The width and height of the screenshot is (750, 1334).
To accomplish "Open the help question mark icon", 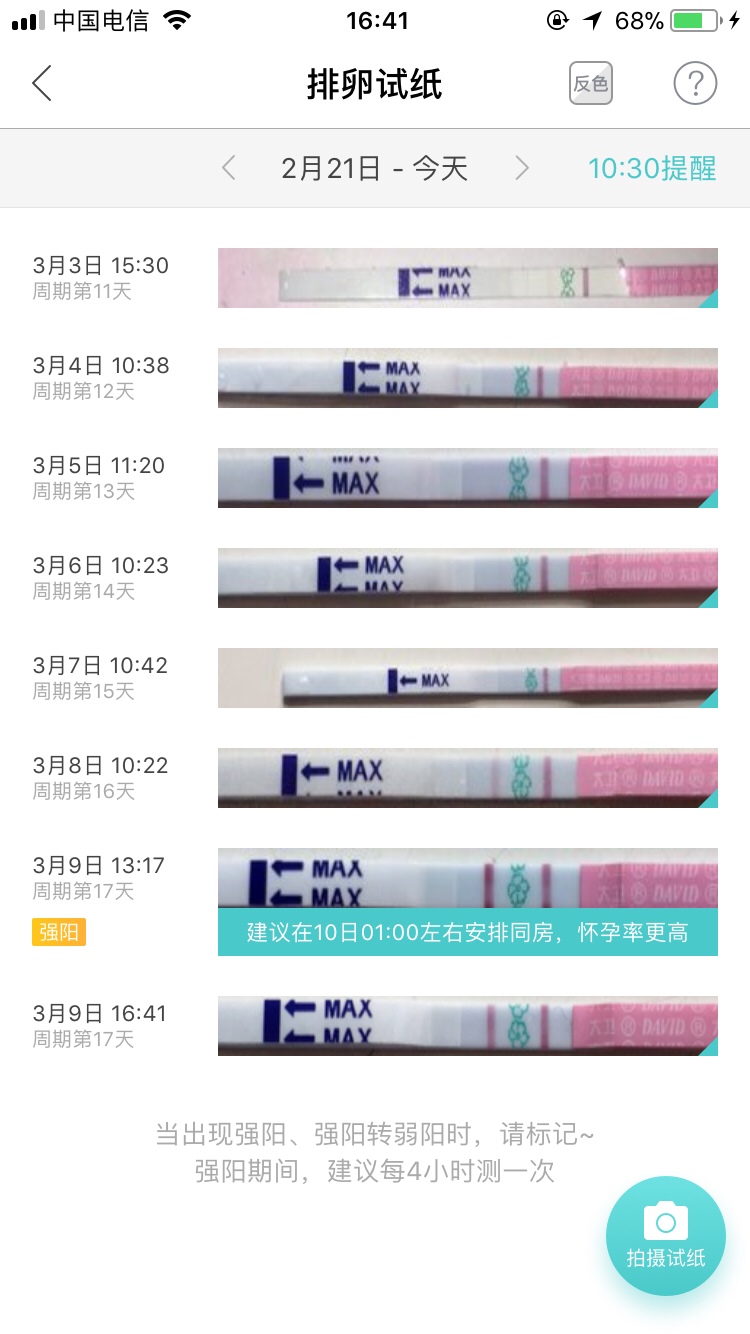I will (x=695, y=84).
